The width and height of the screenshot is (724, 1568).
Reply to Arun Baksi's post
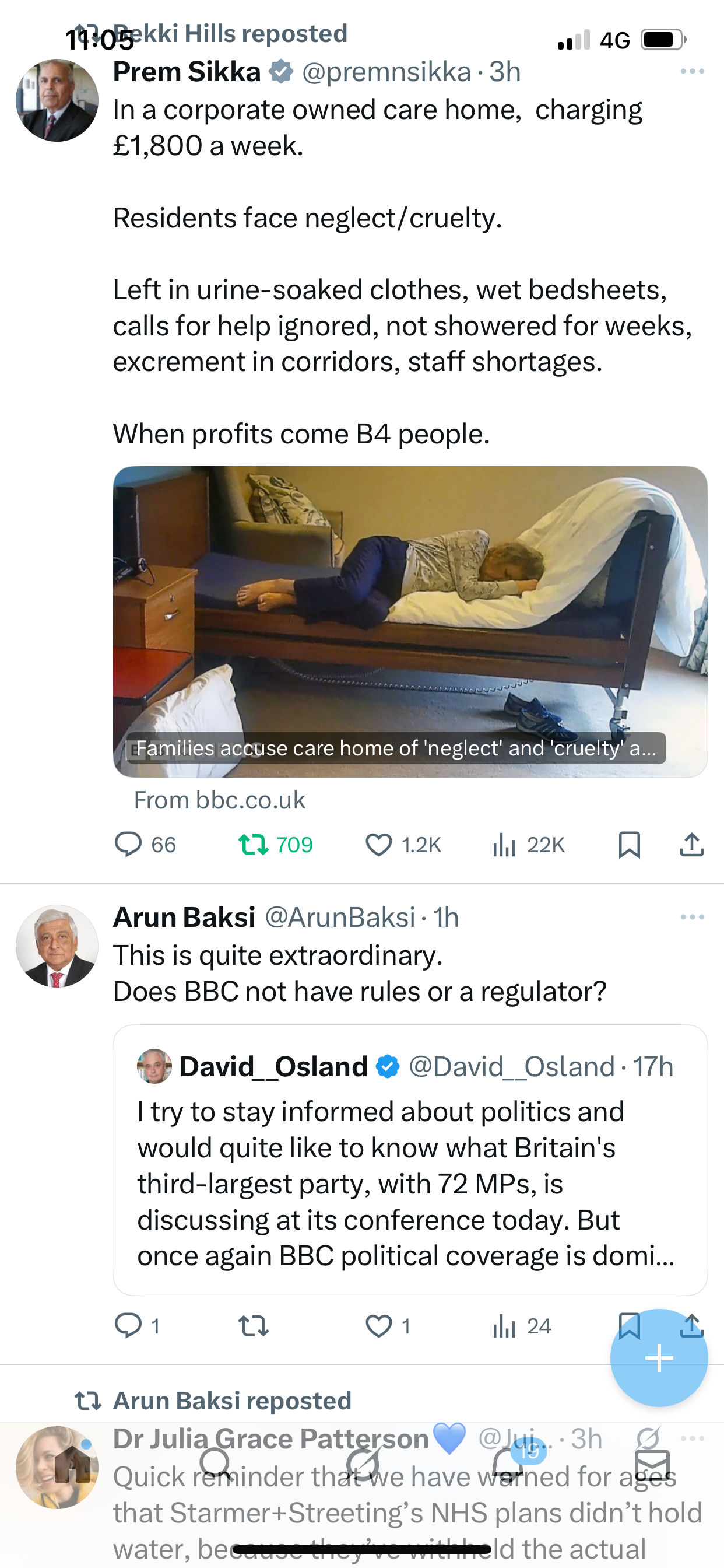click(x=128, y=1326)
